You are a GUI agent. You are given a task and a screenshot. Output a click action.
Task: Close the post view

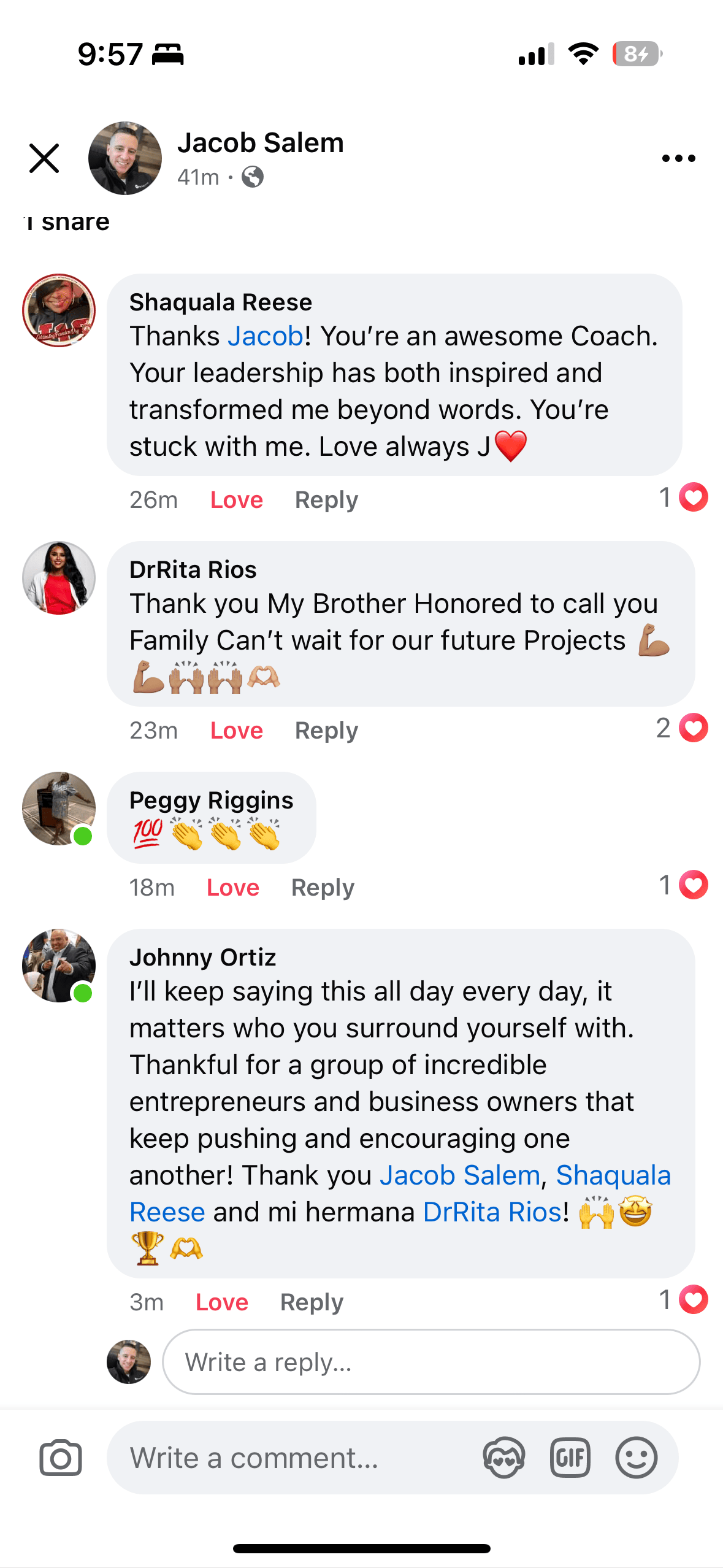click(44, 158)
